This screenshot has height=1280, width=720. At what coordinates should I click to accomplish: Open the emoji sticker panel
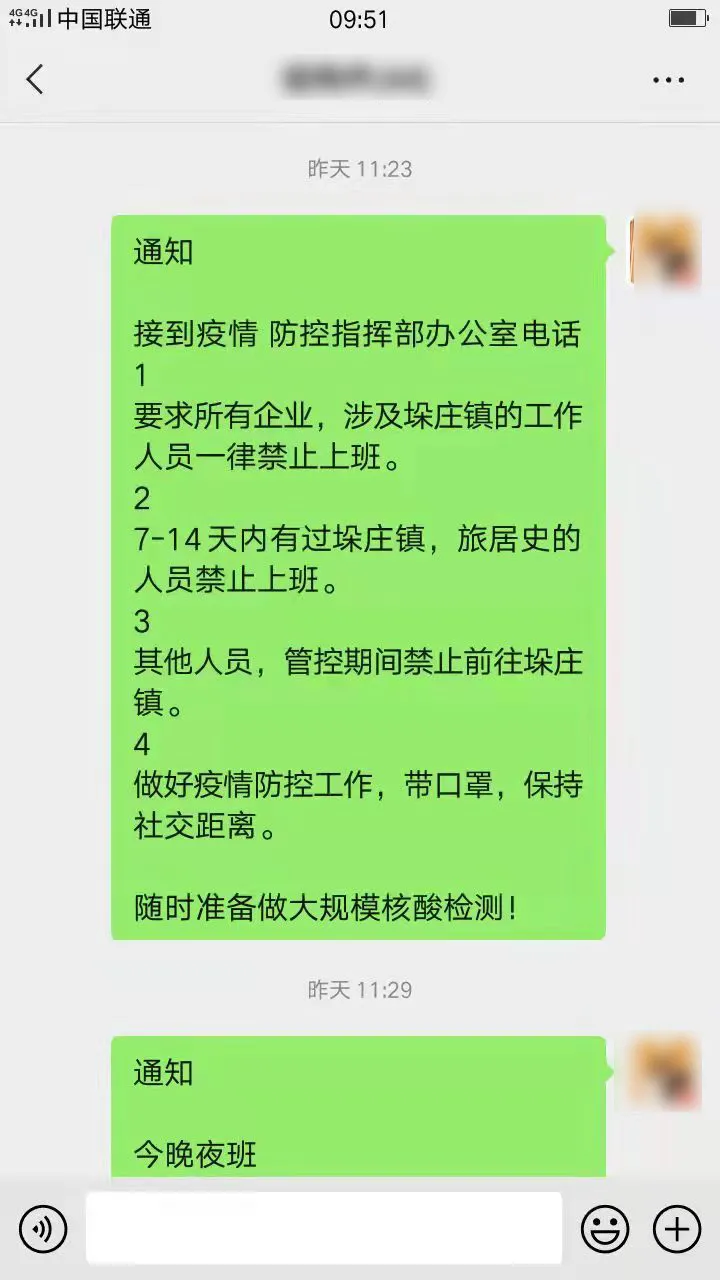(x=605, y=1228)
